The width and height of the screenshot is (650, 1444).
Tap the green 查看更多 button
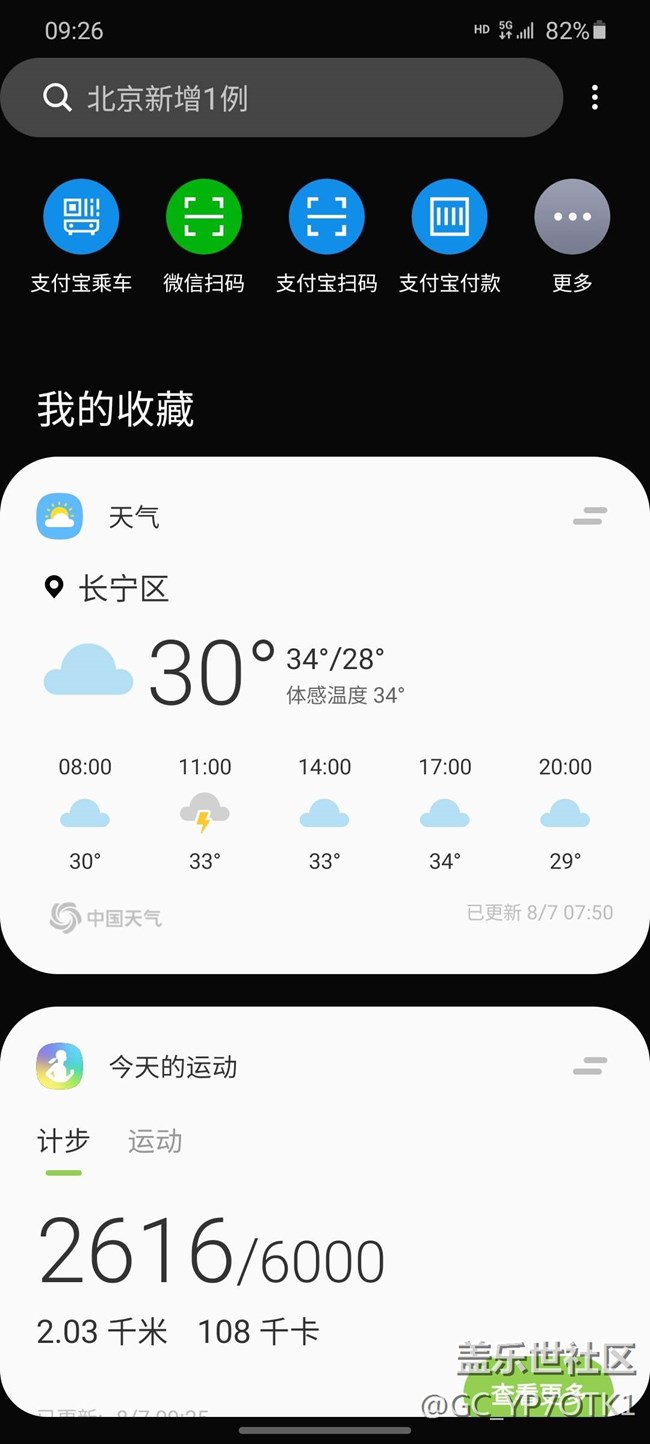540,1392
